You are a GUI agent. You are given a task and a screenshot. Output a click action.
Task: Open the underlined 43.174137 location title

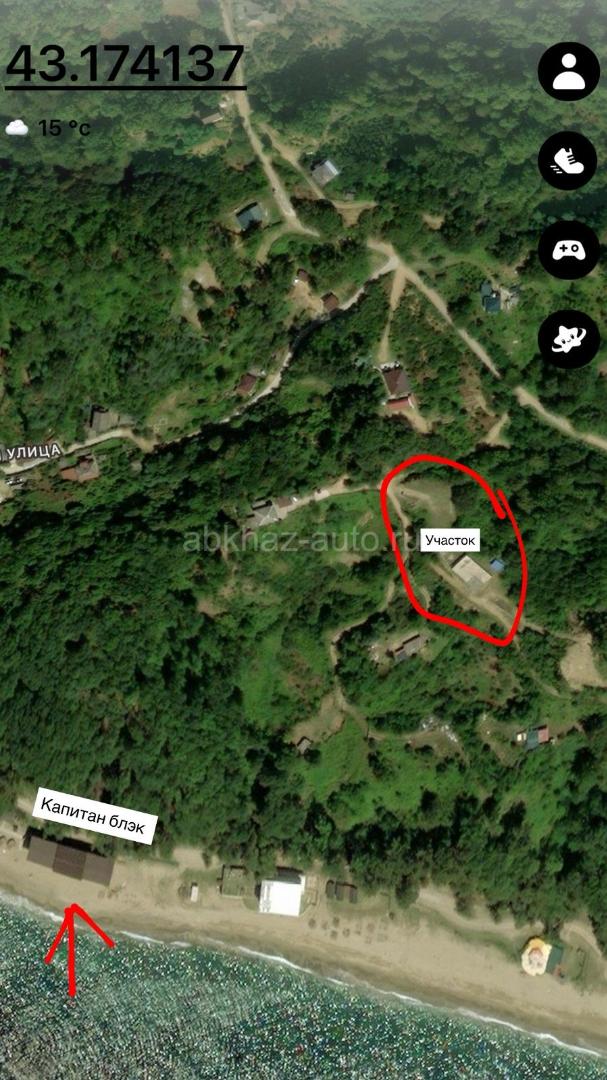(125, 64)
